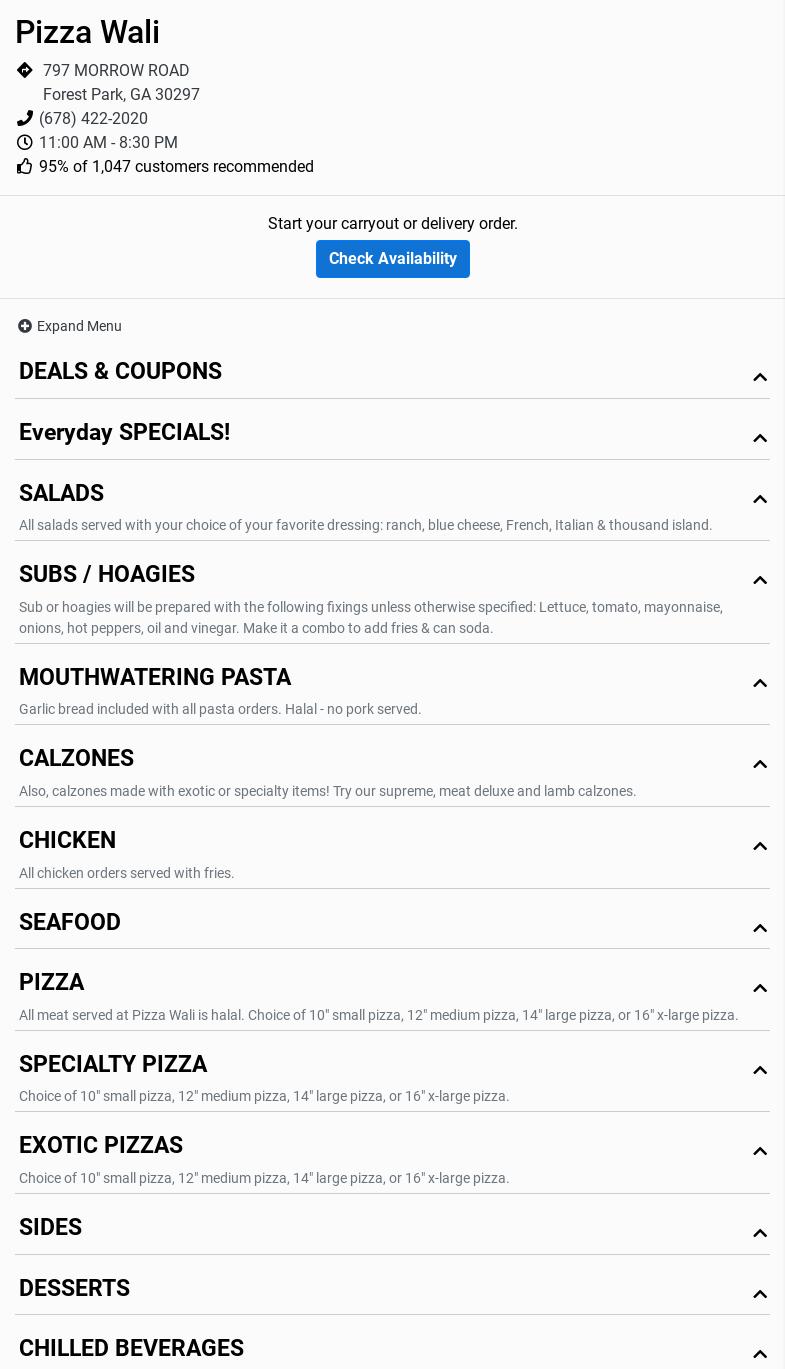Toggle the Pizza section
Image resolution: width=785 pixels, height=1369 pixels.
coord(392,983)
